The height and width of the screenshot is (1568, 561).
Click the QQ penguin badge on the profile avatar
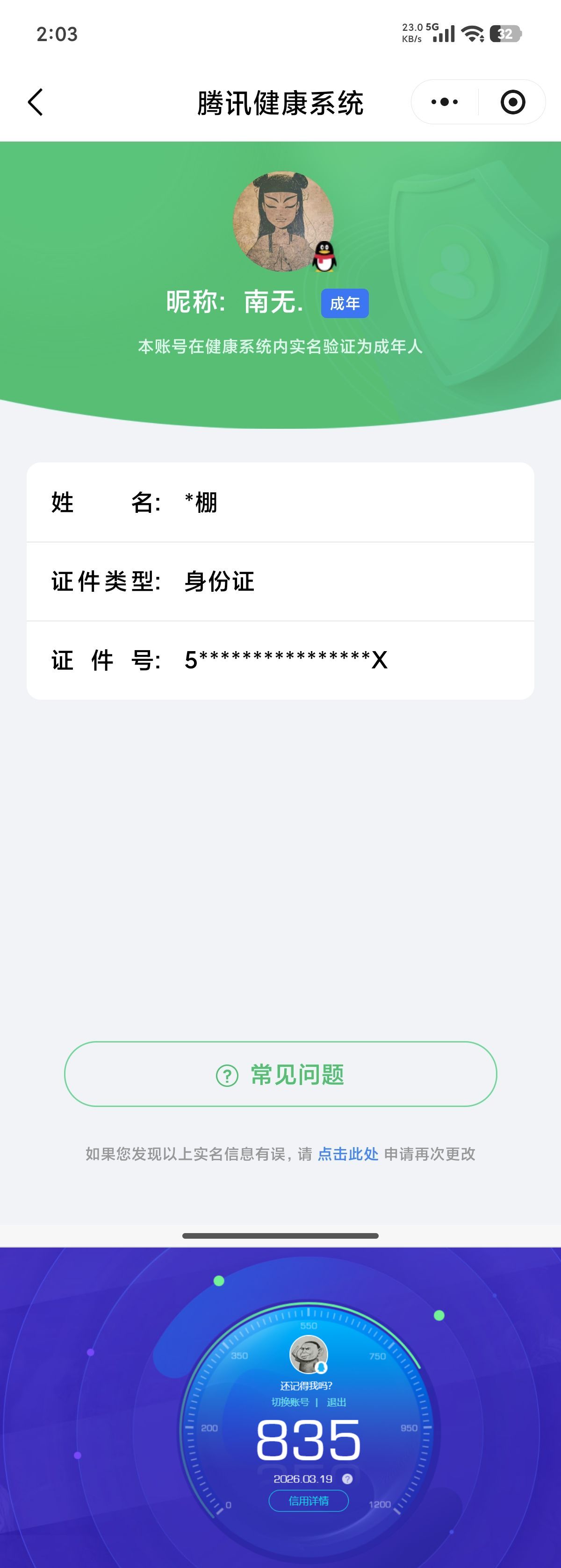point(324,257)
